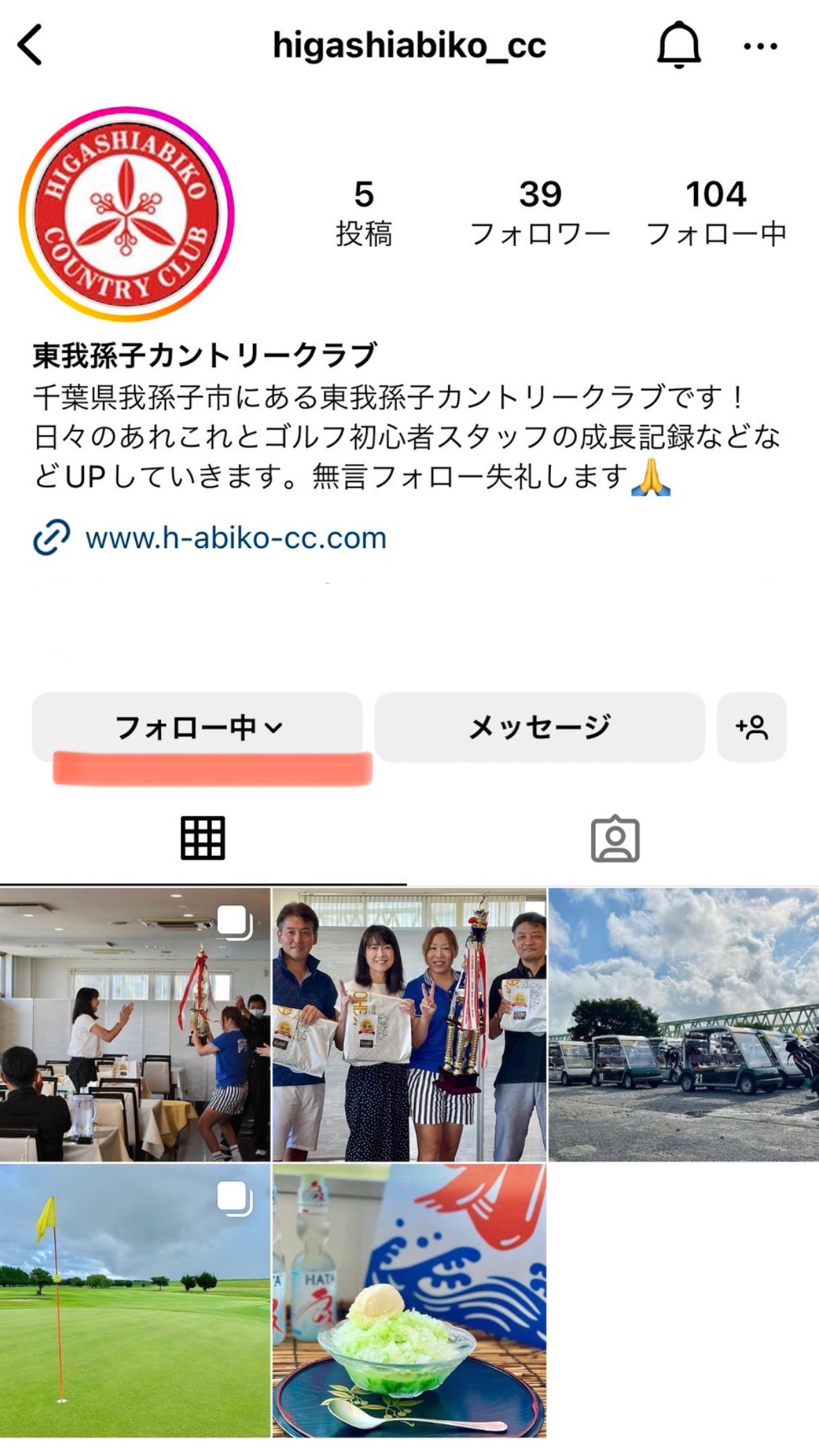819x1456 pixels.
Task: Open the 104 フォロー中 list
Action: pyautogui.click(x=716, y=213)
